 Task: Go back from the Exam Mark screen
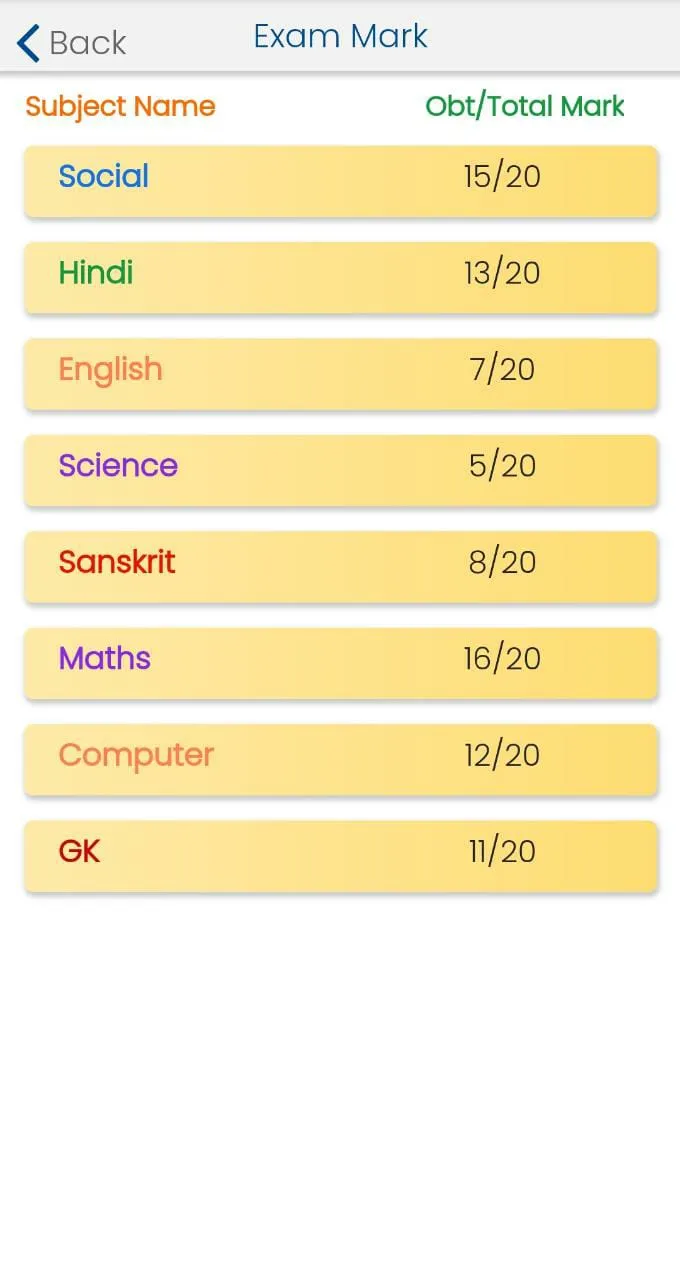(72, 43)
